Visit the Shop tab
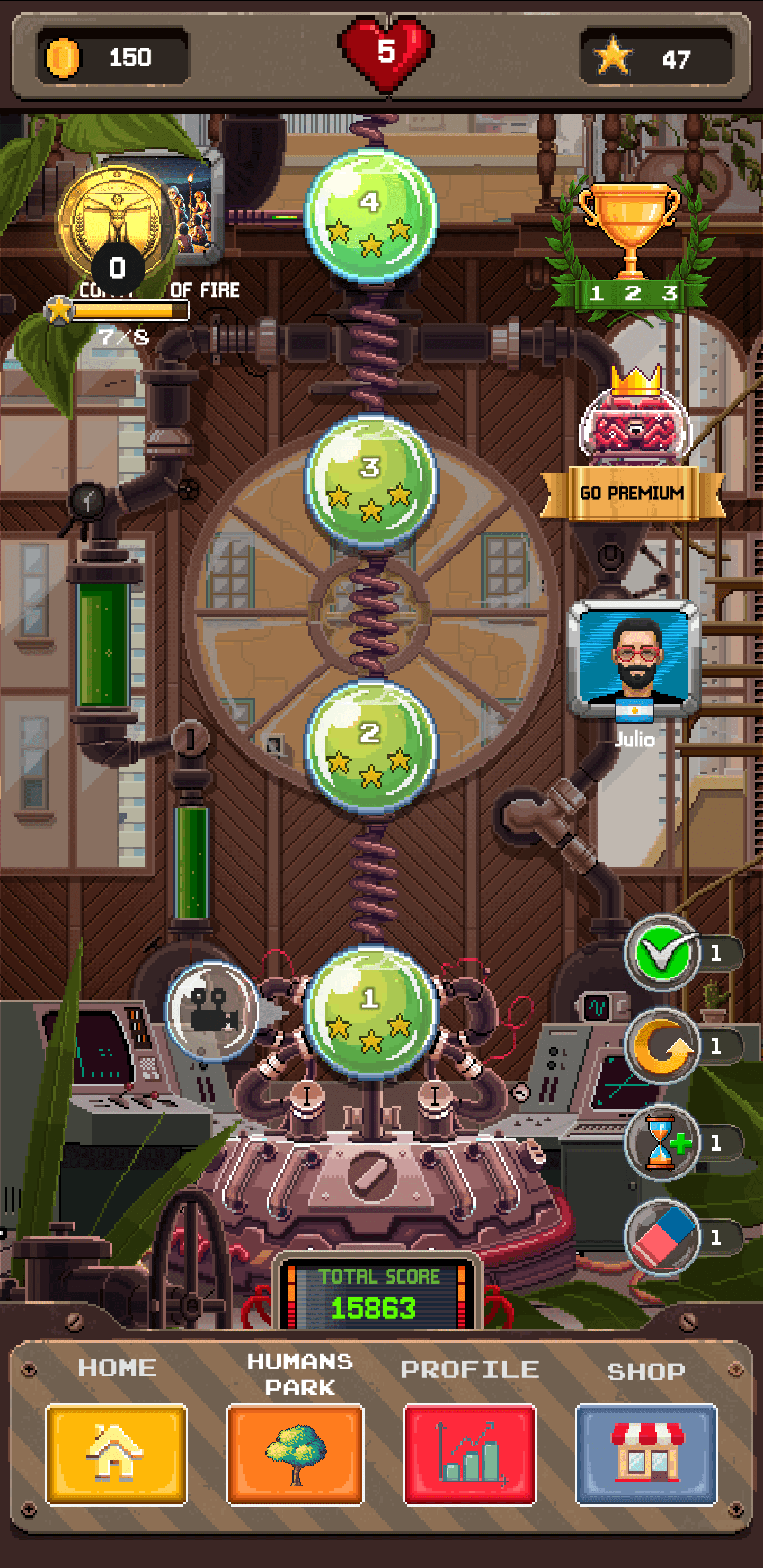The width and height of the screenshot is (763, 1568). point(645,1454)
